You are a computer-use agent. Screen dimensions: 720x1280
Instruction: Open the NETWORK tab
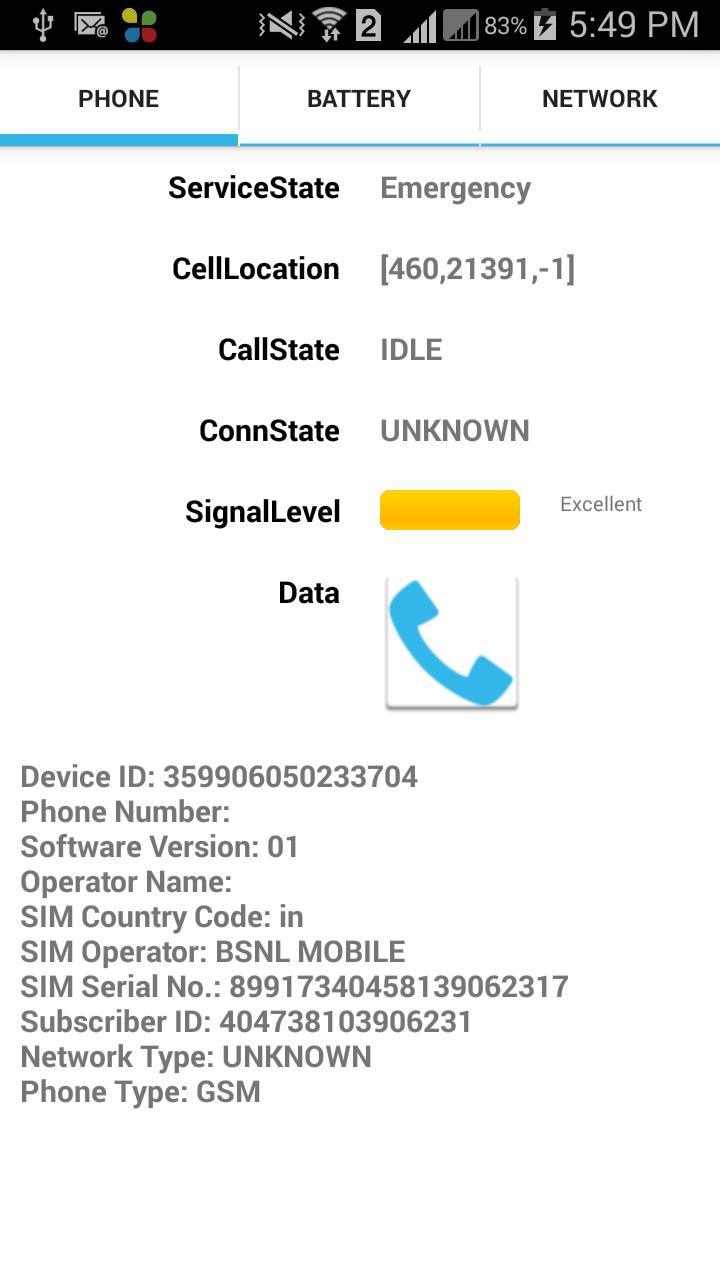(x=600, y=98)
